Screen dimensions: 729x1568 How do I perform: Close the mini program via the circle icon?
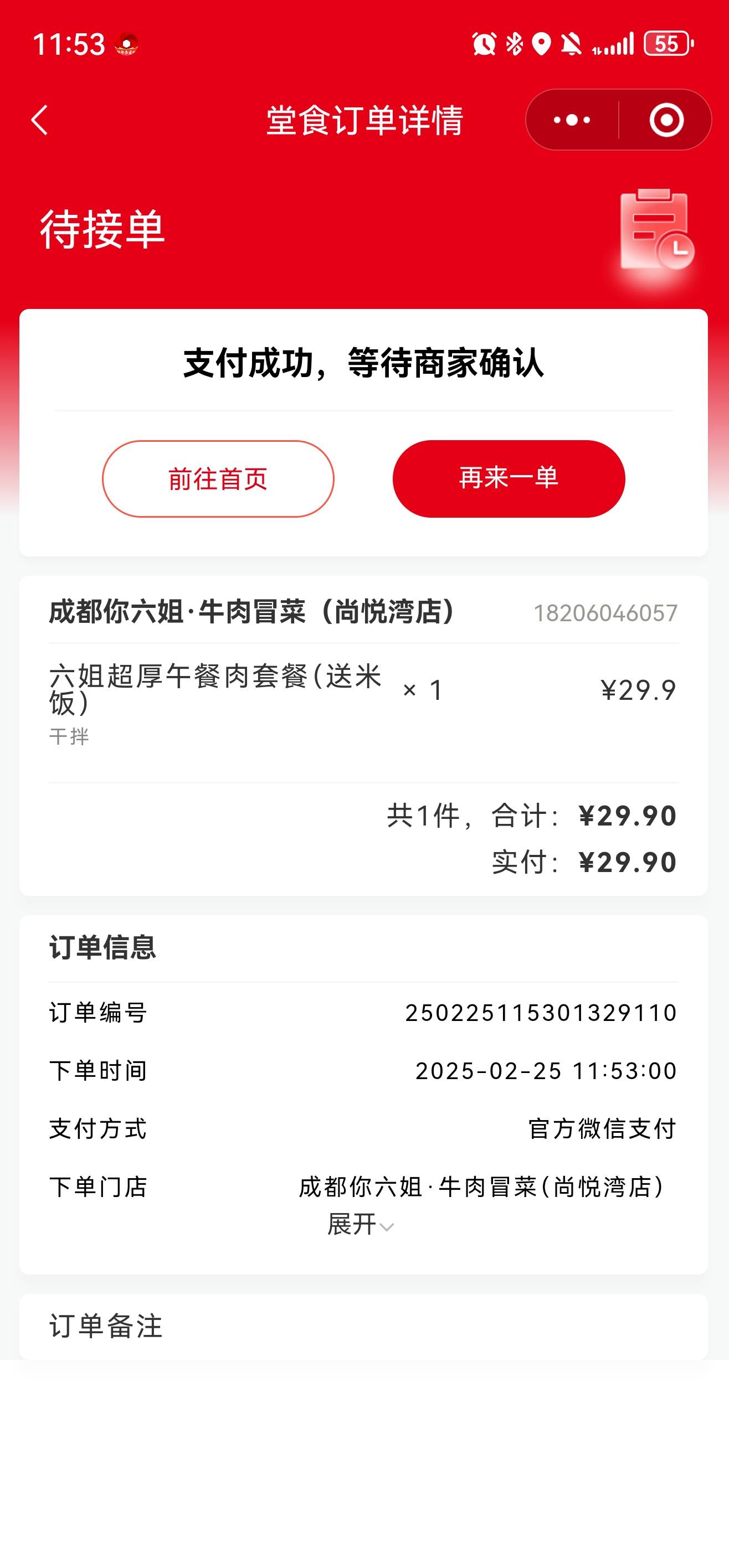pos(666,120)
